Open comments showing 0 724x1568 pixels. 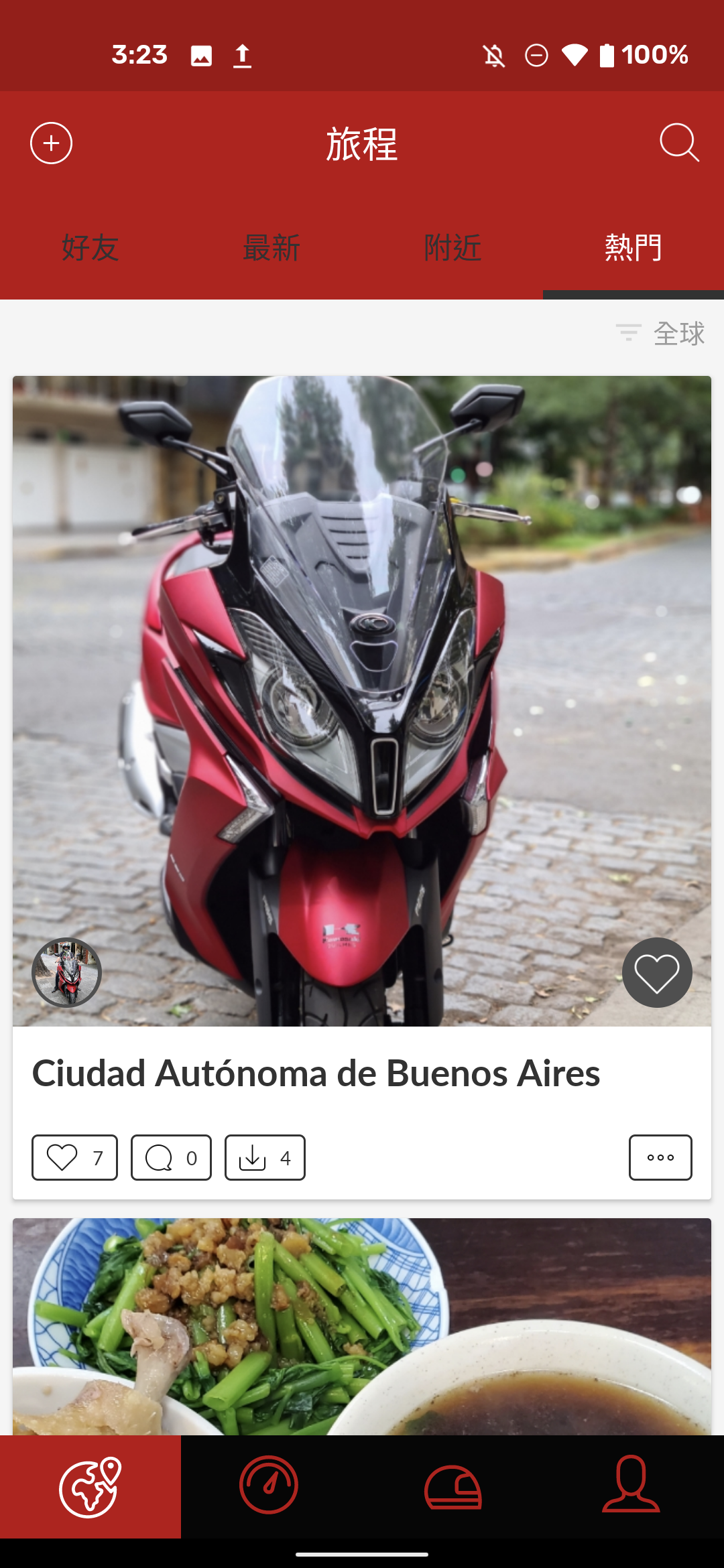click(171, 1157)
